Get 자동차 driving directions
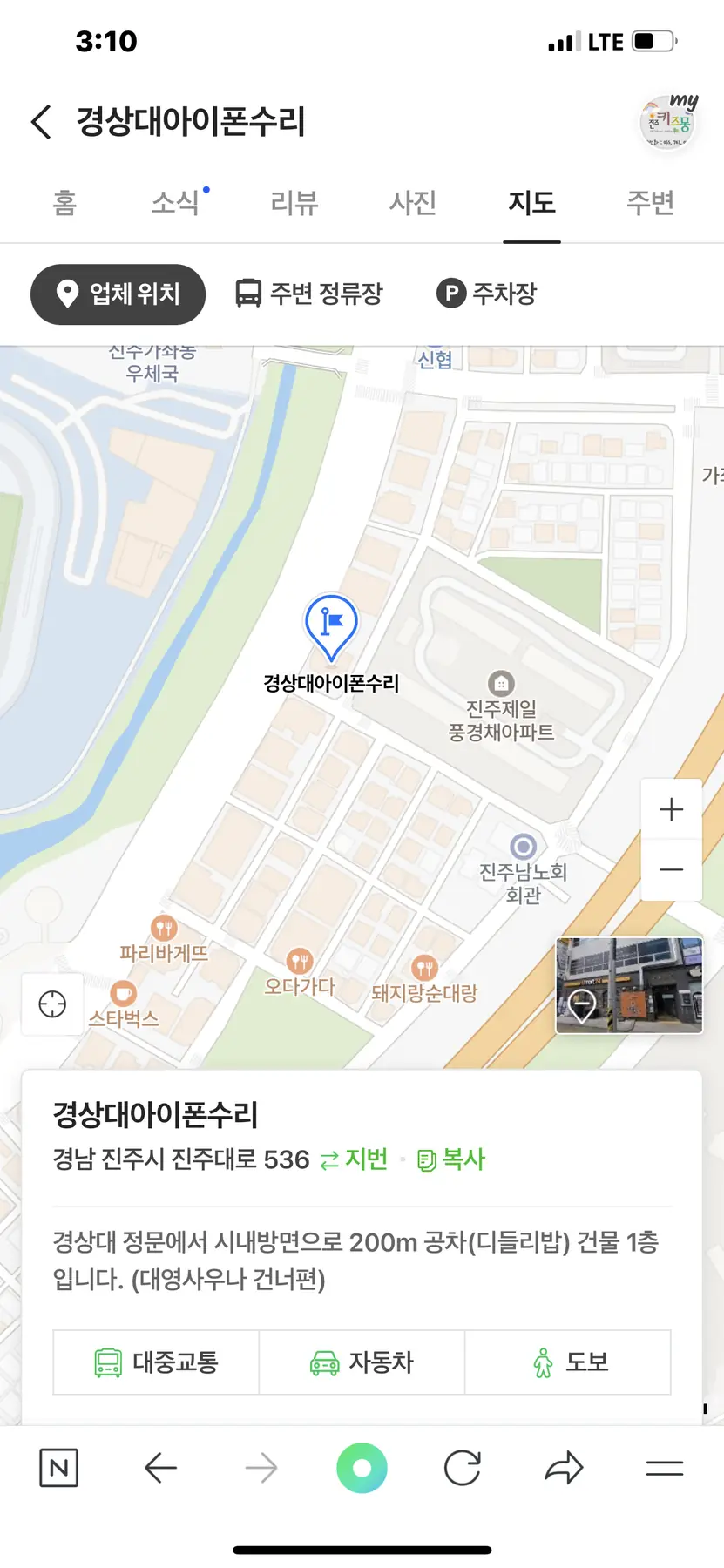Image resolution: width=724 pixels, height=1568 pixels. click(362, 1362)
